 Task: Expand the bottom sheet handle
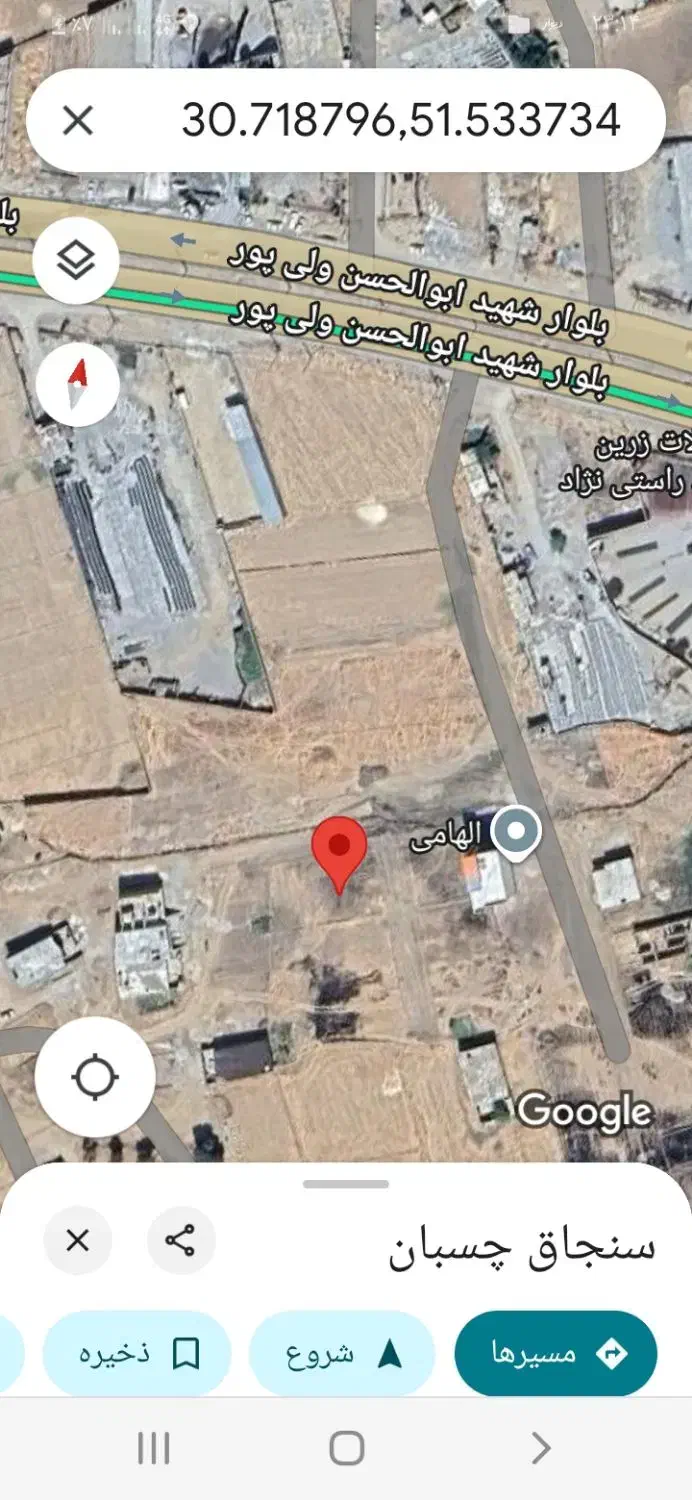(x=346, y=1184)
